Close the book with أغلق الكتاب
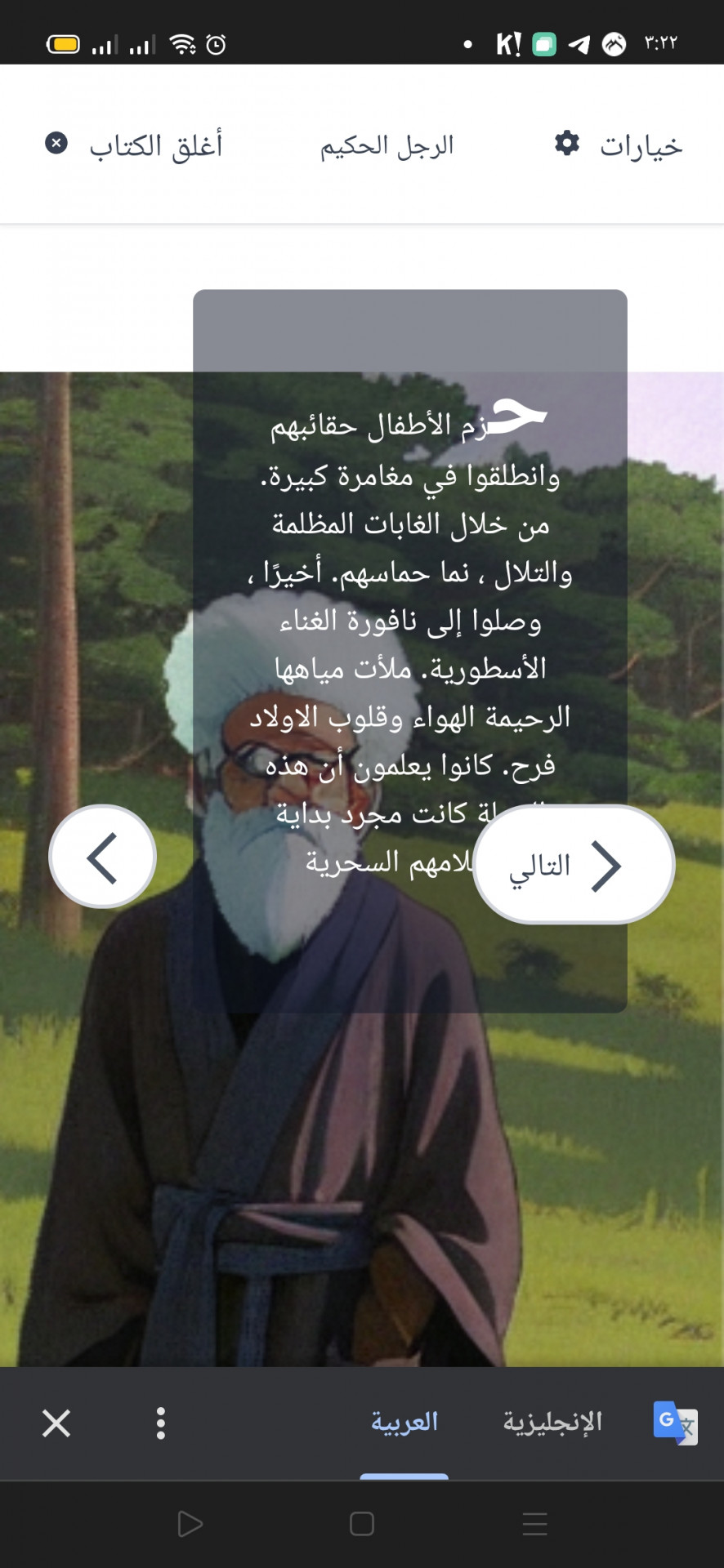The height and width of the screenshot is (1568, 724). pyautogui.click(x=135, y=145)
